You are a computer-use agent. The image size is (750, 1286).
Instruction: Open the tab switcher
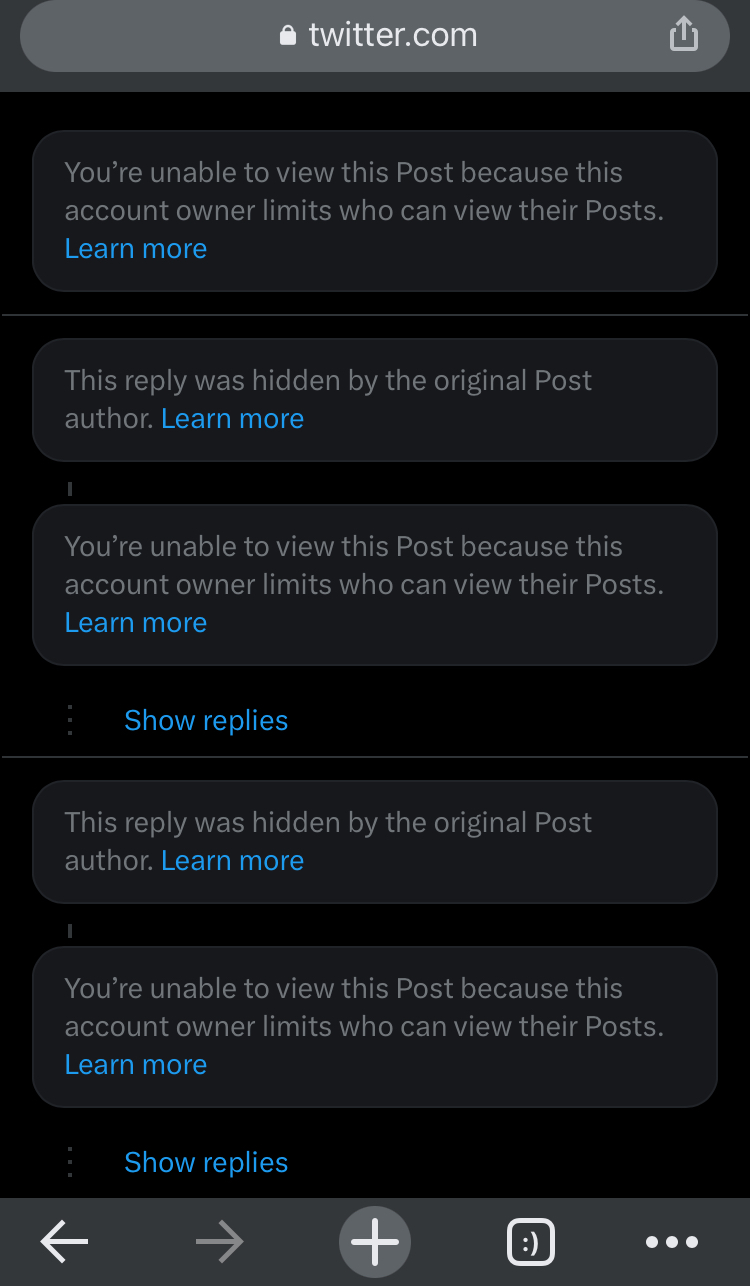(530, 1242)
